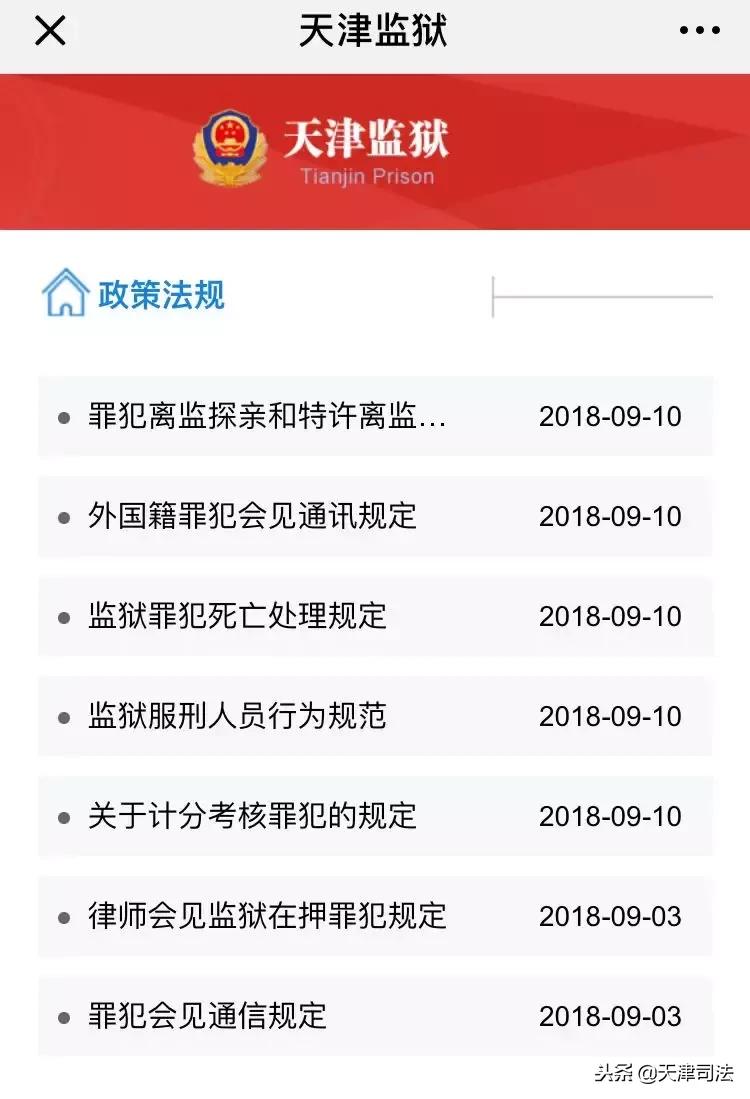
Task: Tap the home icon beside 政策法规
Action: pyautogui.click(x=65, y=293)
